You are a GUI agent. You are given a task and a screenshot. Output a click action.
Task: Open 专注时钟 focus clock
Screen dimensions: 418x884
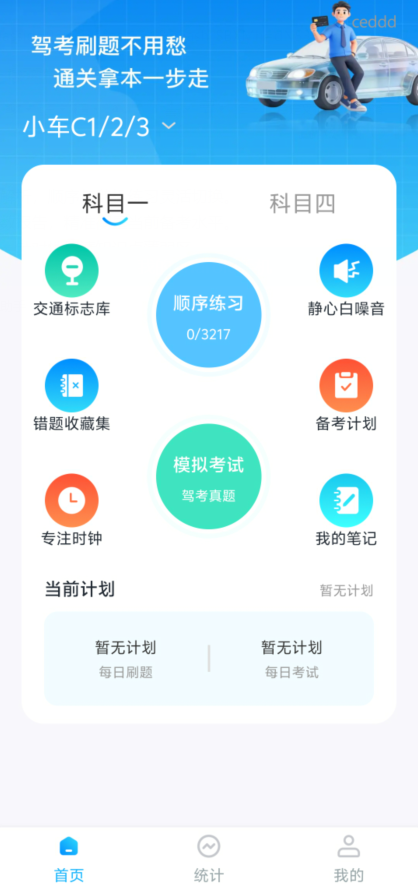coord(72,511)
